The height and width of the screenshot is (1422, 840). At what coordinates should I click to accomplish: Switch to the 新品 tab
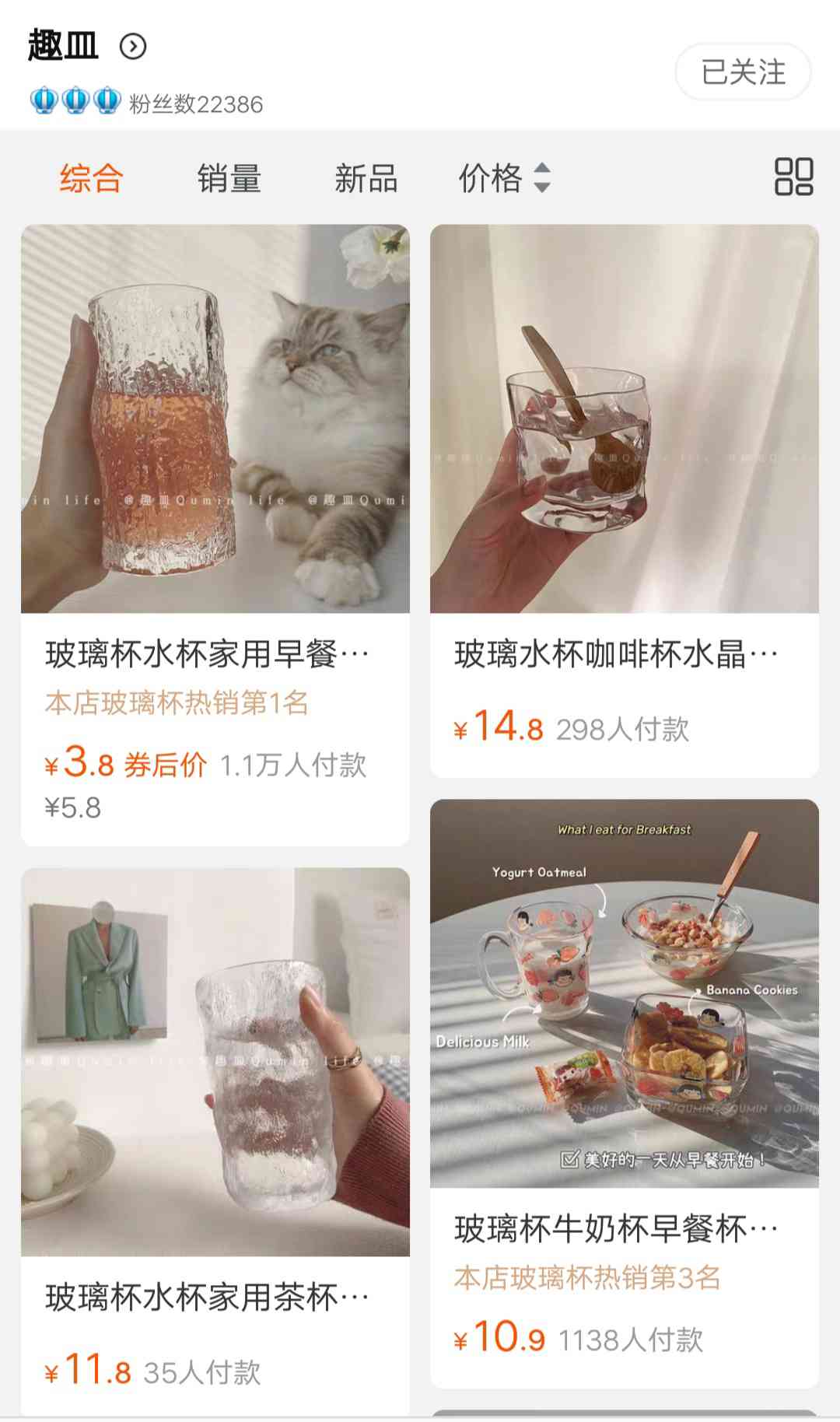[x=366, y=178]
